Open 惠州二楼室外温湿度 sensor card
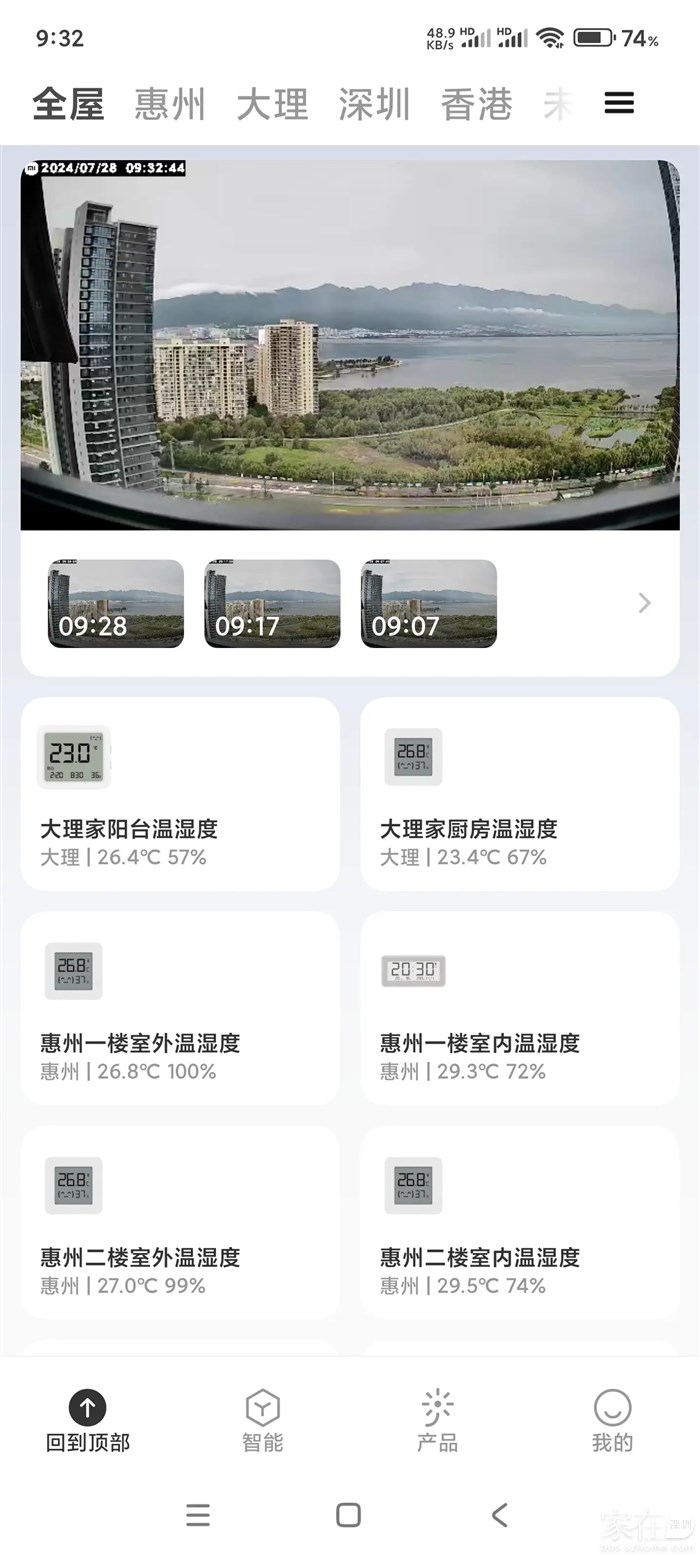The width and height of the screenshot is (700, 1555). click(x=180, y=1222)
